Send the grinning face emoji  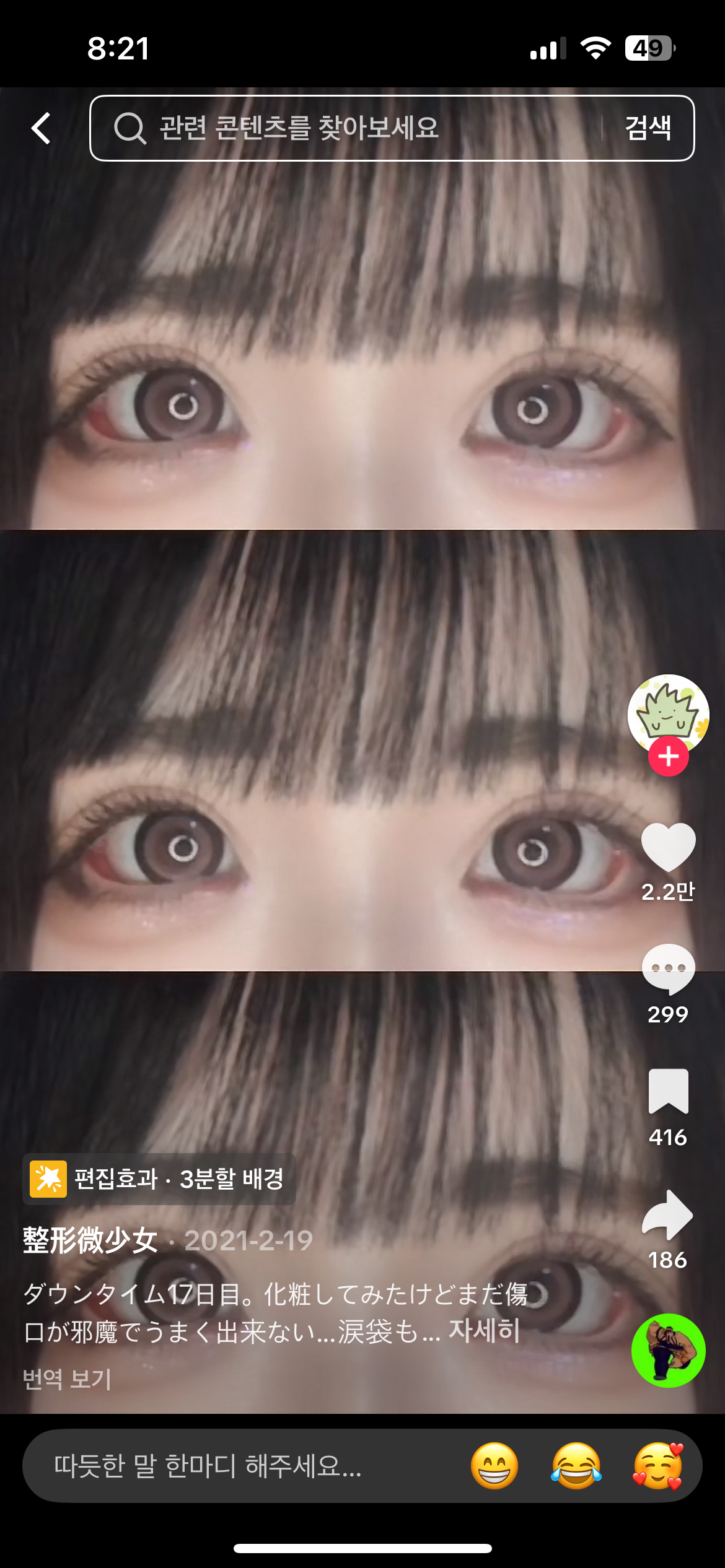pos(494,1466)
